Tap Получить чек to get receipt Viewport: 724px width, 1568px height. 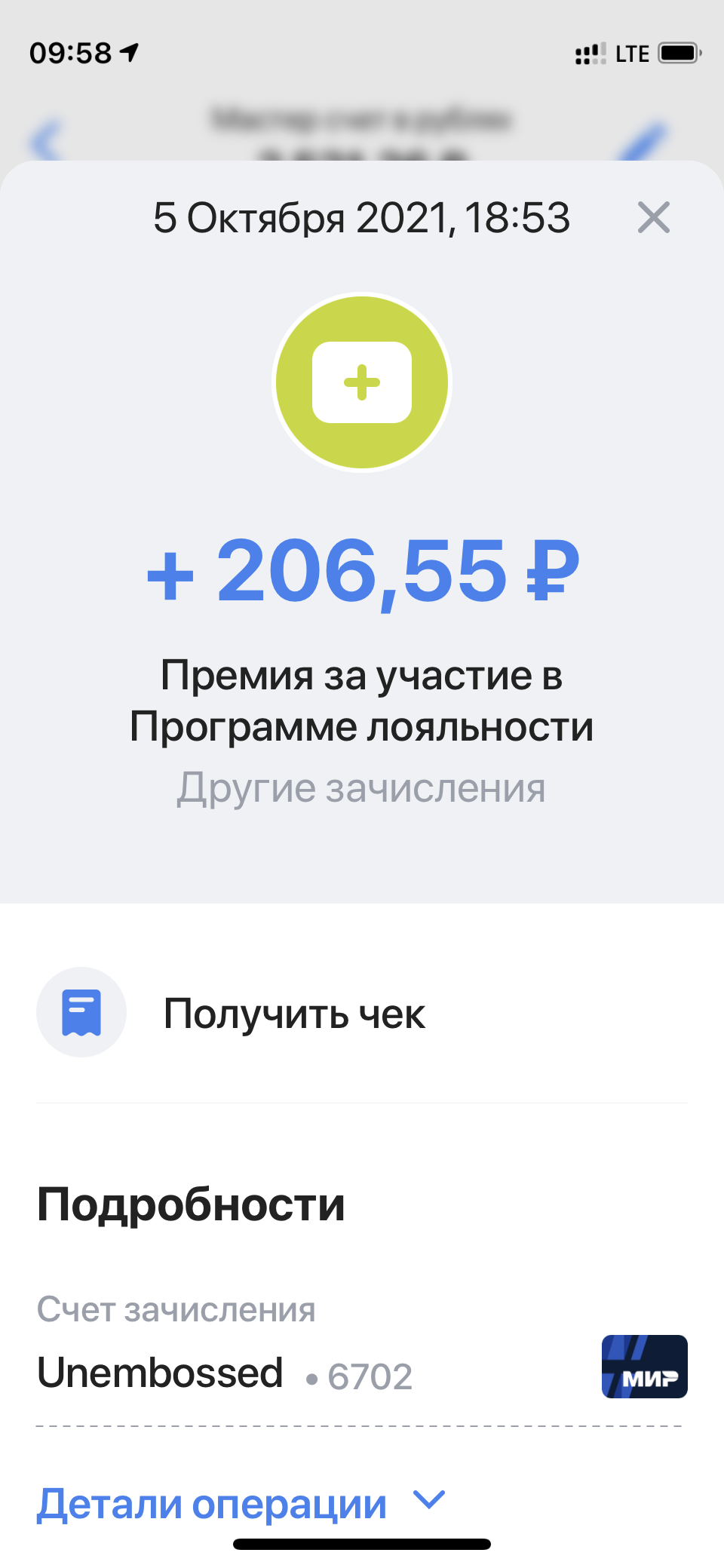pyautogui.click(x=362, y=1012)
